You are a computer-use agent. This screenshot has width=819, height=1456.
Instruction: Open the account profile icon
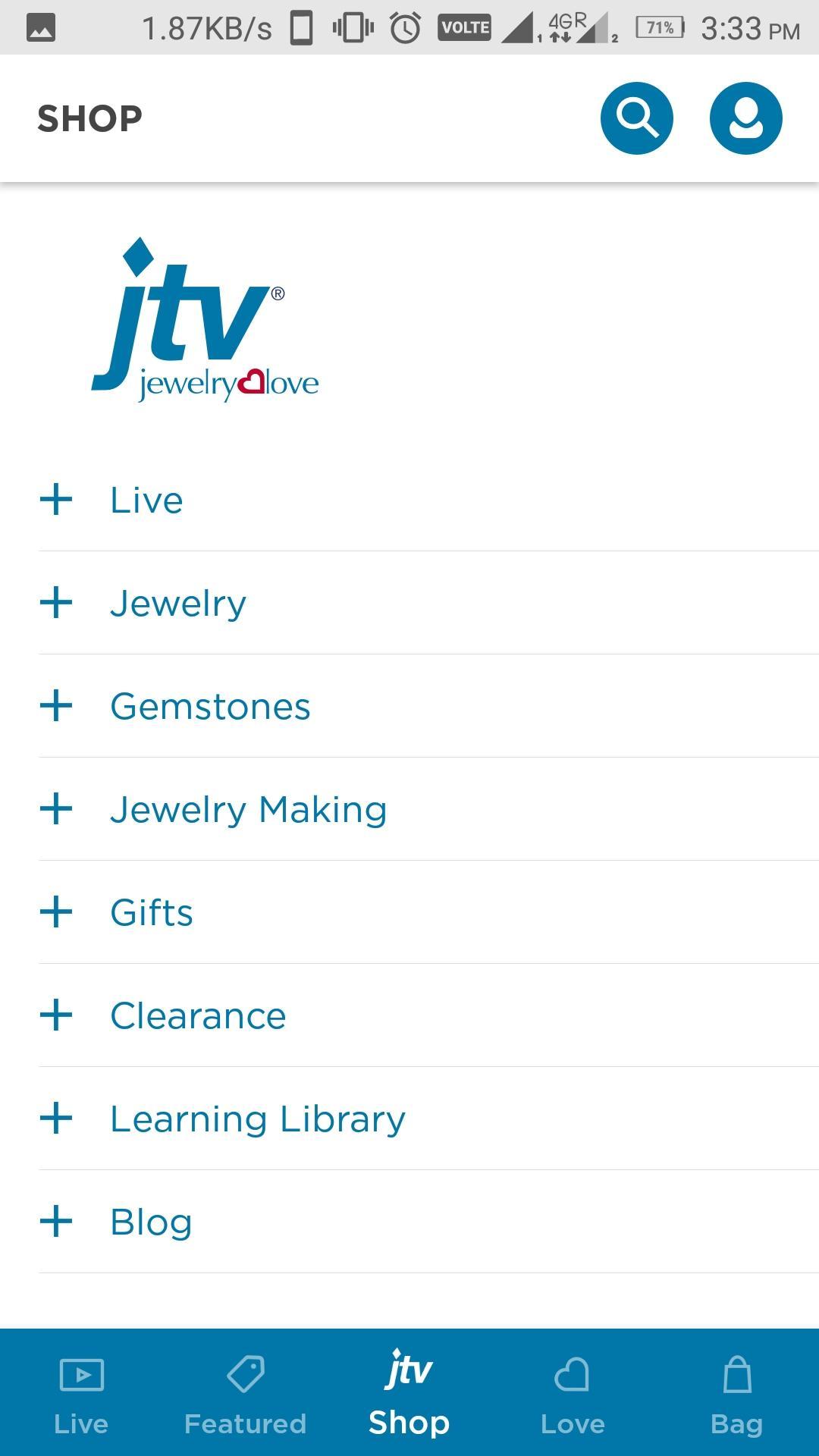[x=745, y=118]
